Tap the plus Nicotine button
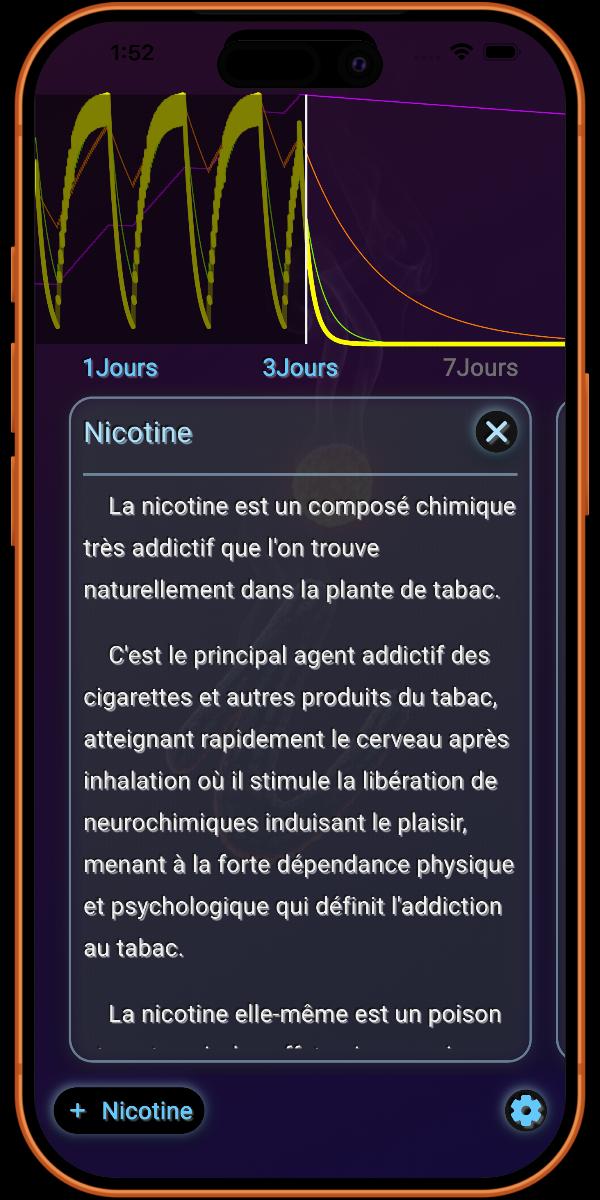 click(129, 1111)
